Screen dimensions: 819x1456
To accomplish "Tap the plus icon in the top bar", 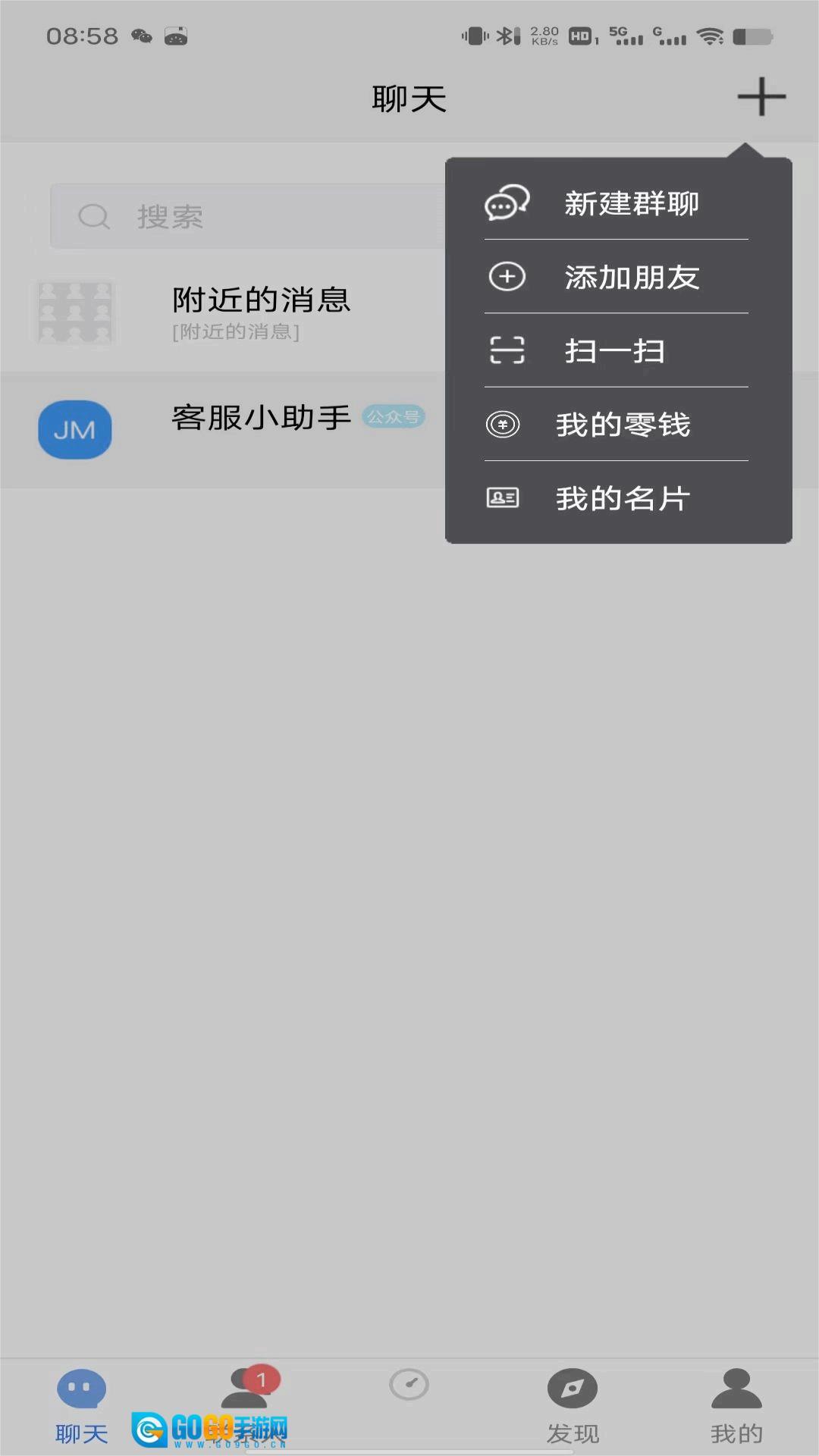I will (761, 97).
